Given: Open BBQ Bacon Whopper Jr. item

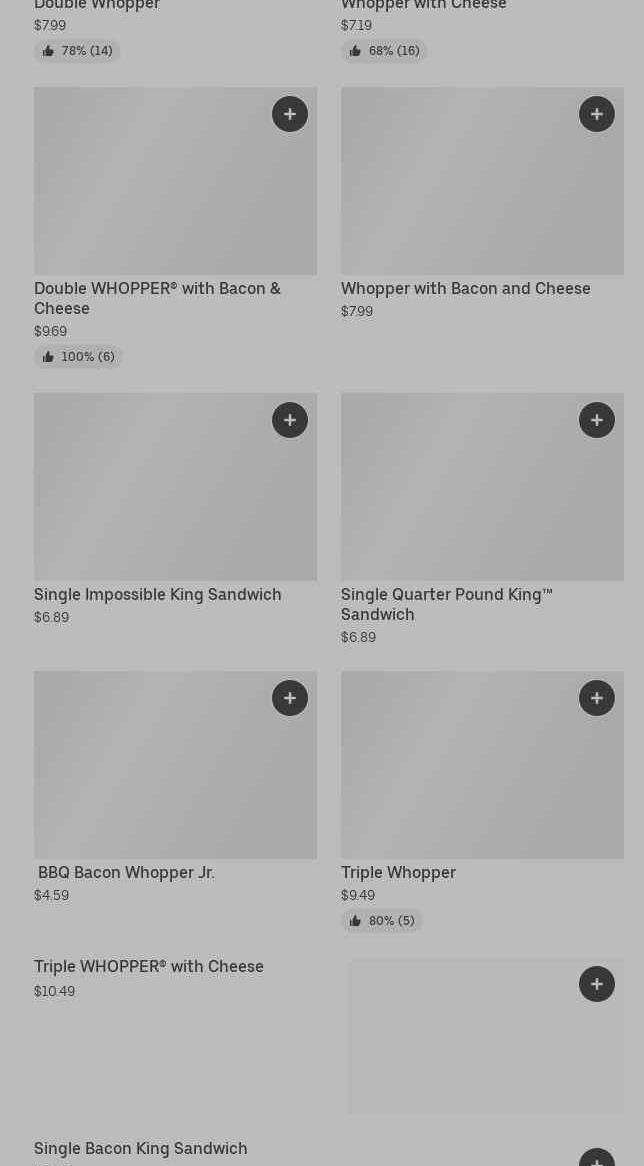Looking at the screenshot, I should (126, 872).
